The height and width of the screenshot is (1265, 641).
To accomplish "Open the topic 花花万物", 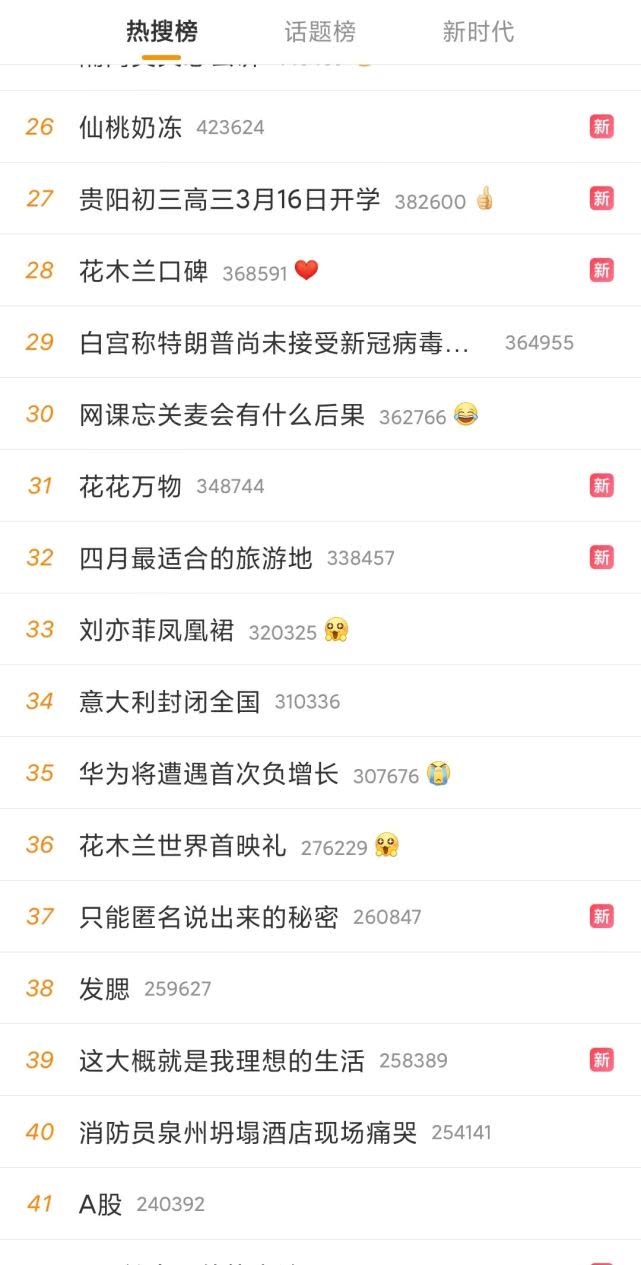I will pos(131,486).
